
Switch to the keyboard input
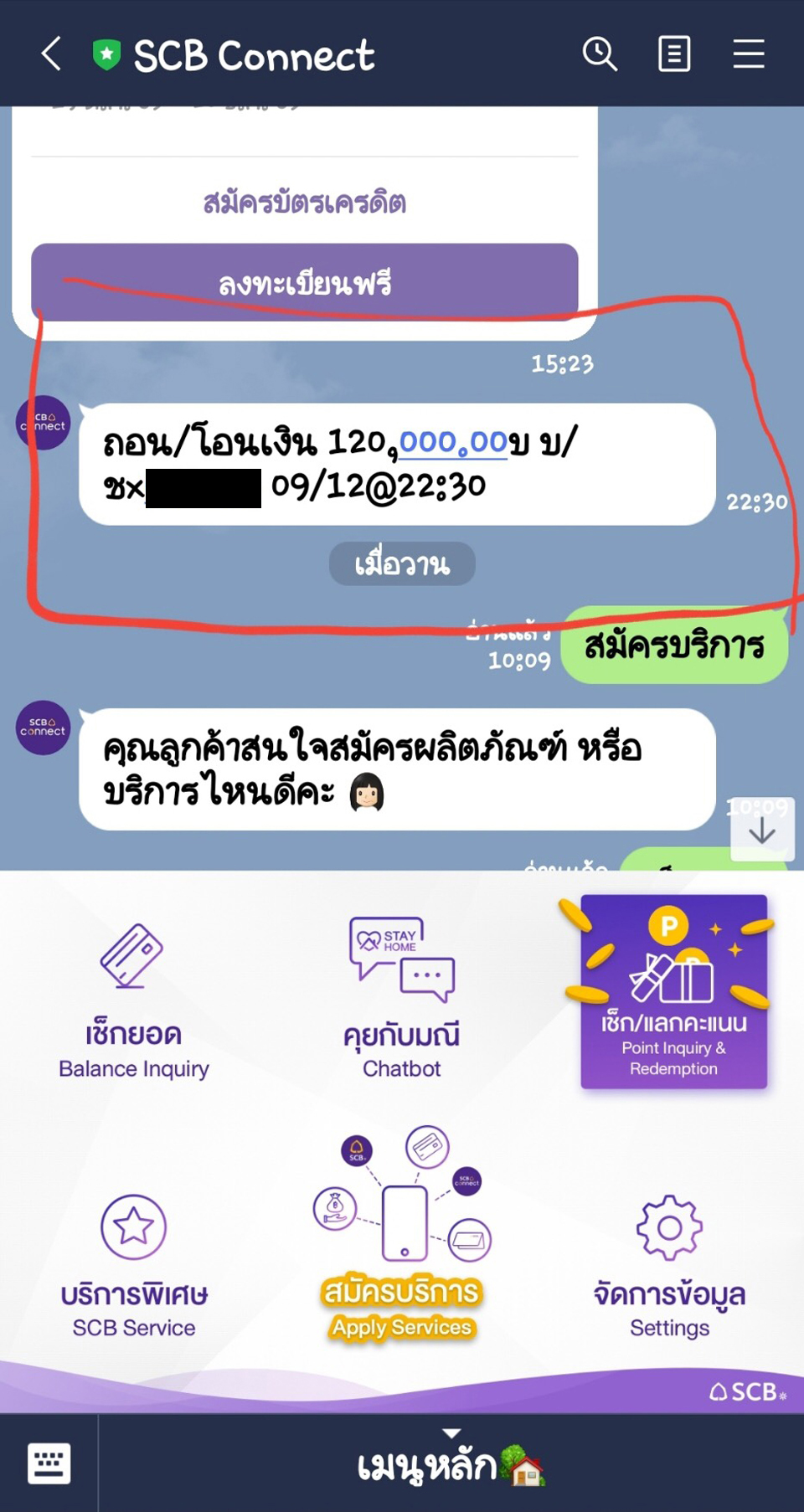pos(49,1463)
